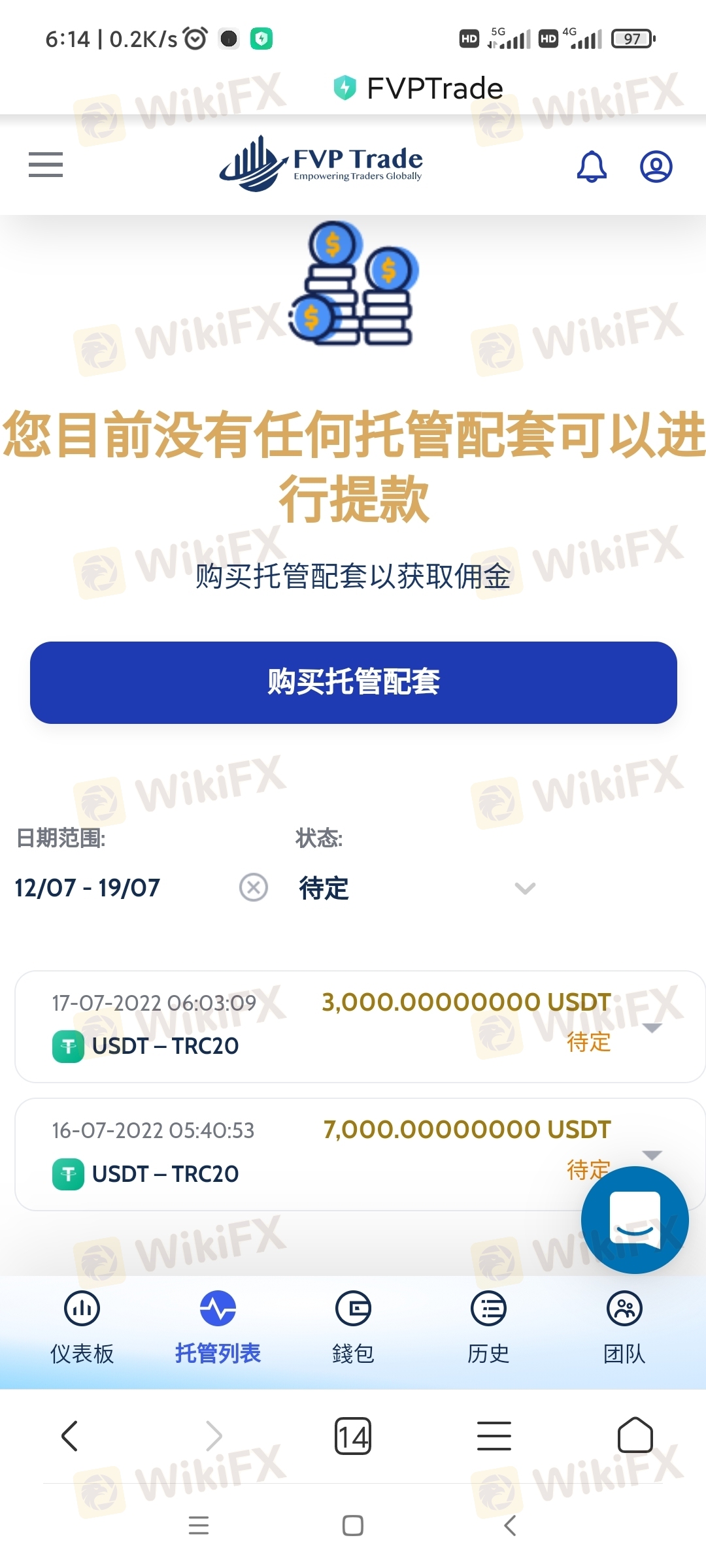This screenshot has height=1568, width=706.
Task: Open the browser tabs switcher showing 14
Action: [x=353, y=1436]
